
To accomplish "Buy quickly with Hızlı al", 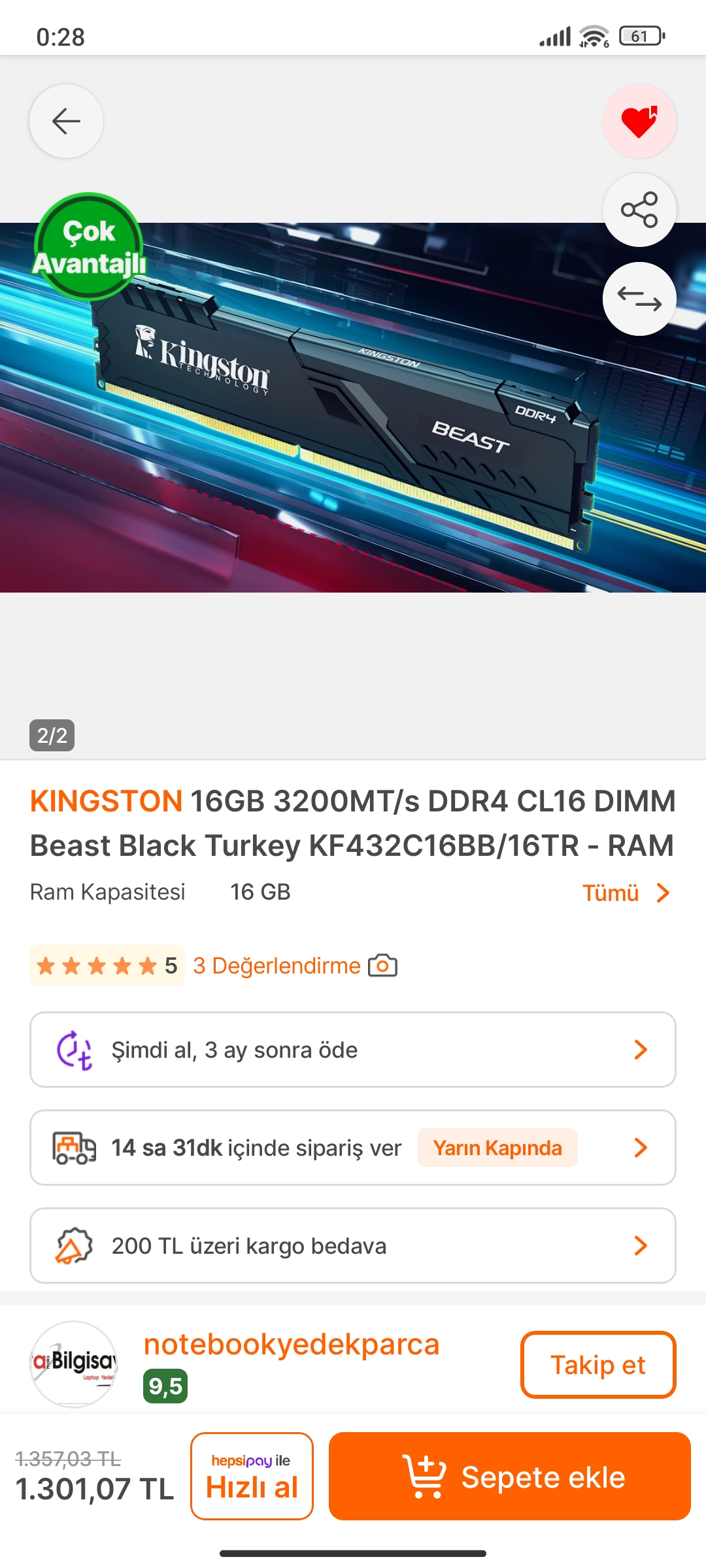I will pos(252,1477).
